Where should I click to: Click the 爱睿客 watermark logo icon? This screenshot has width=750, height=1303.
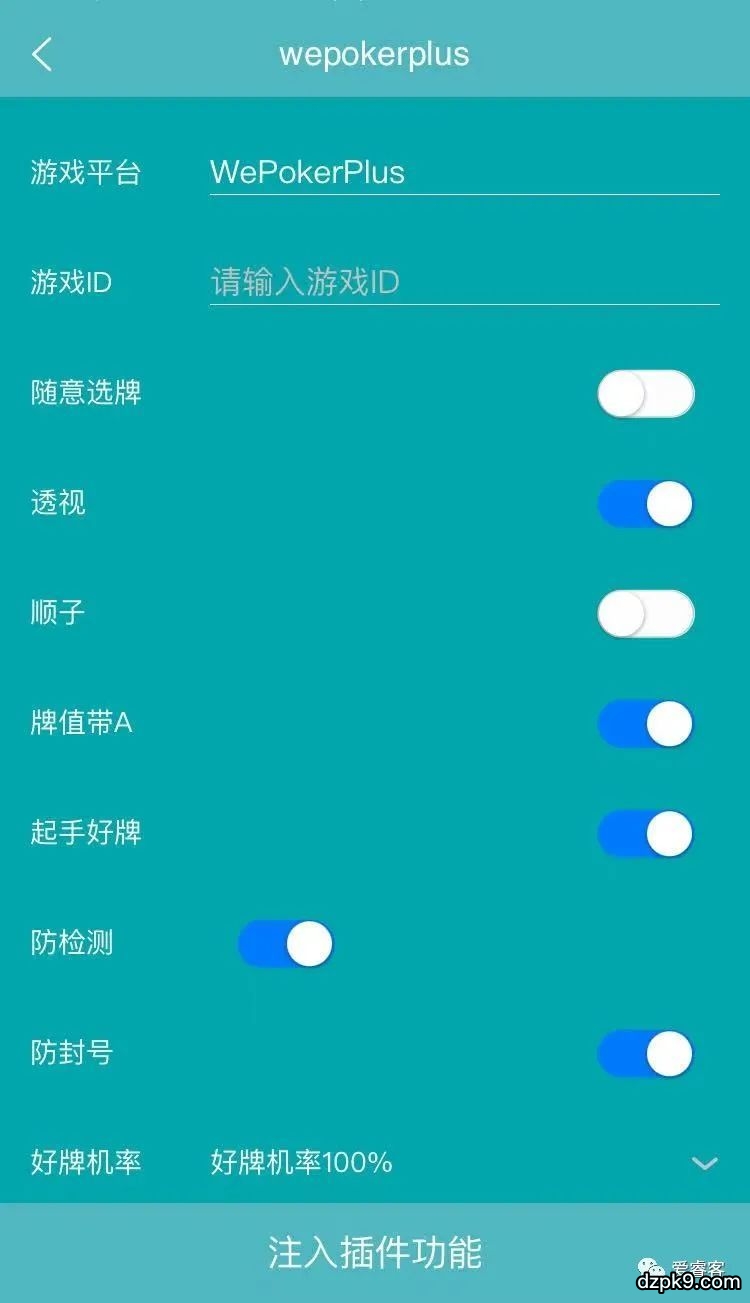[x=652, y=1262]
